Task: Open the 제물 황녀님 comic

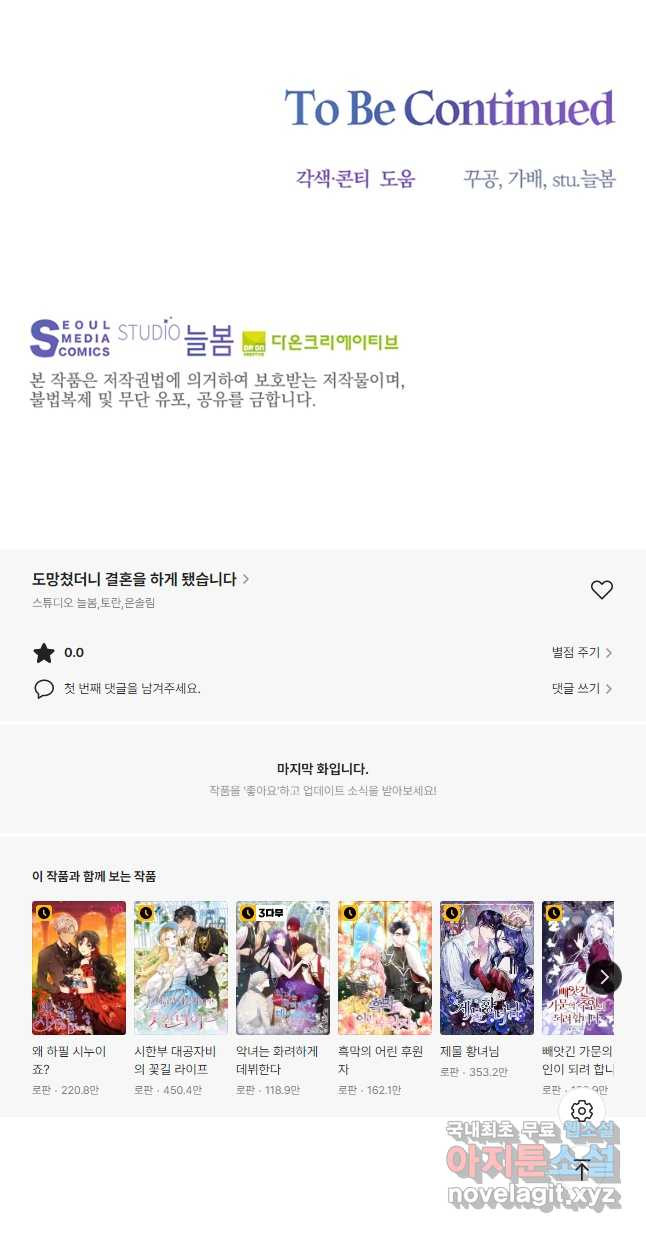Action: click(x=487, y=967)
